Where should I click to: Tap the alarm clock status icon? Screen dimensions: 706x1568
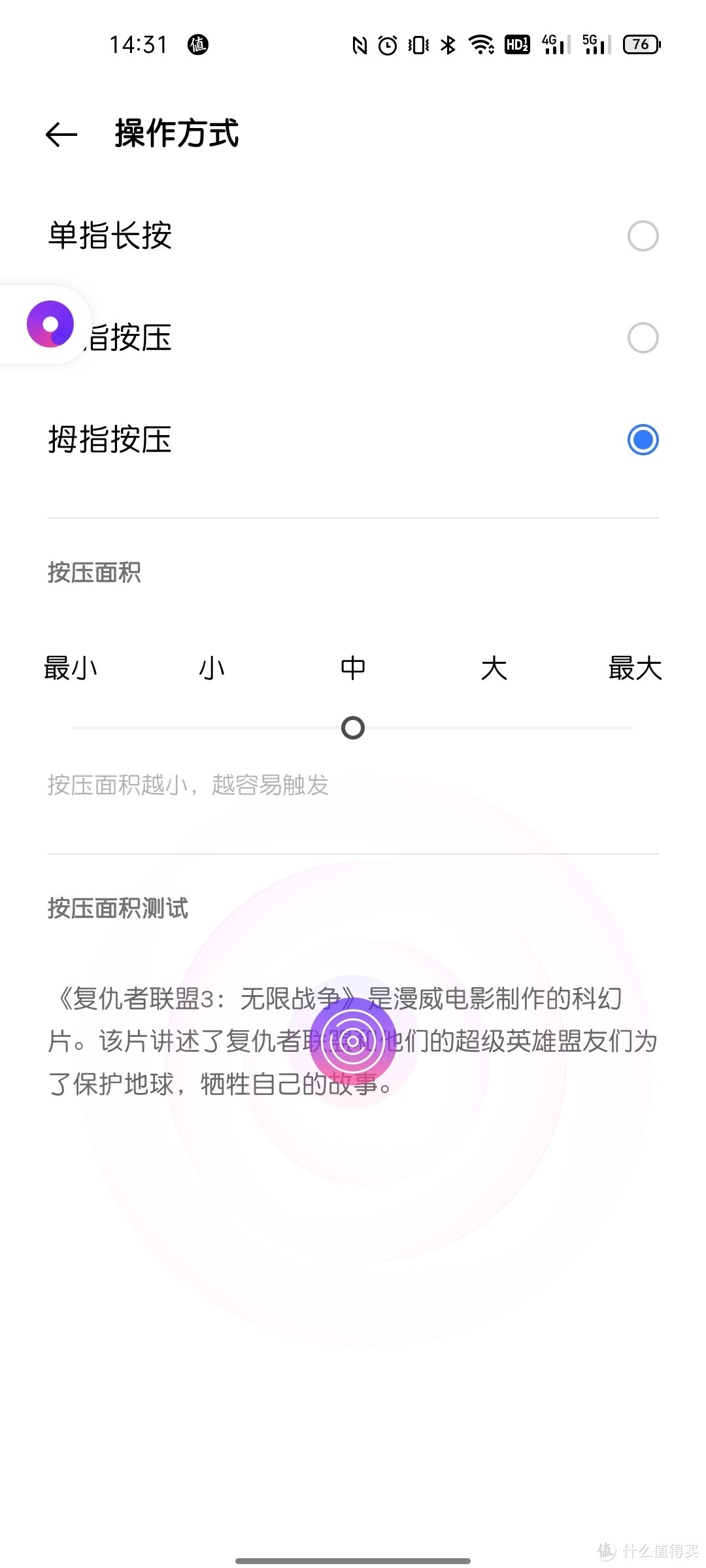tap(387, 44)
